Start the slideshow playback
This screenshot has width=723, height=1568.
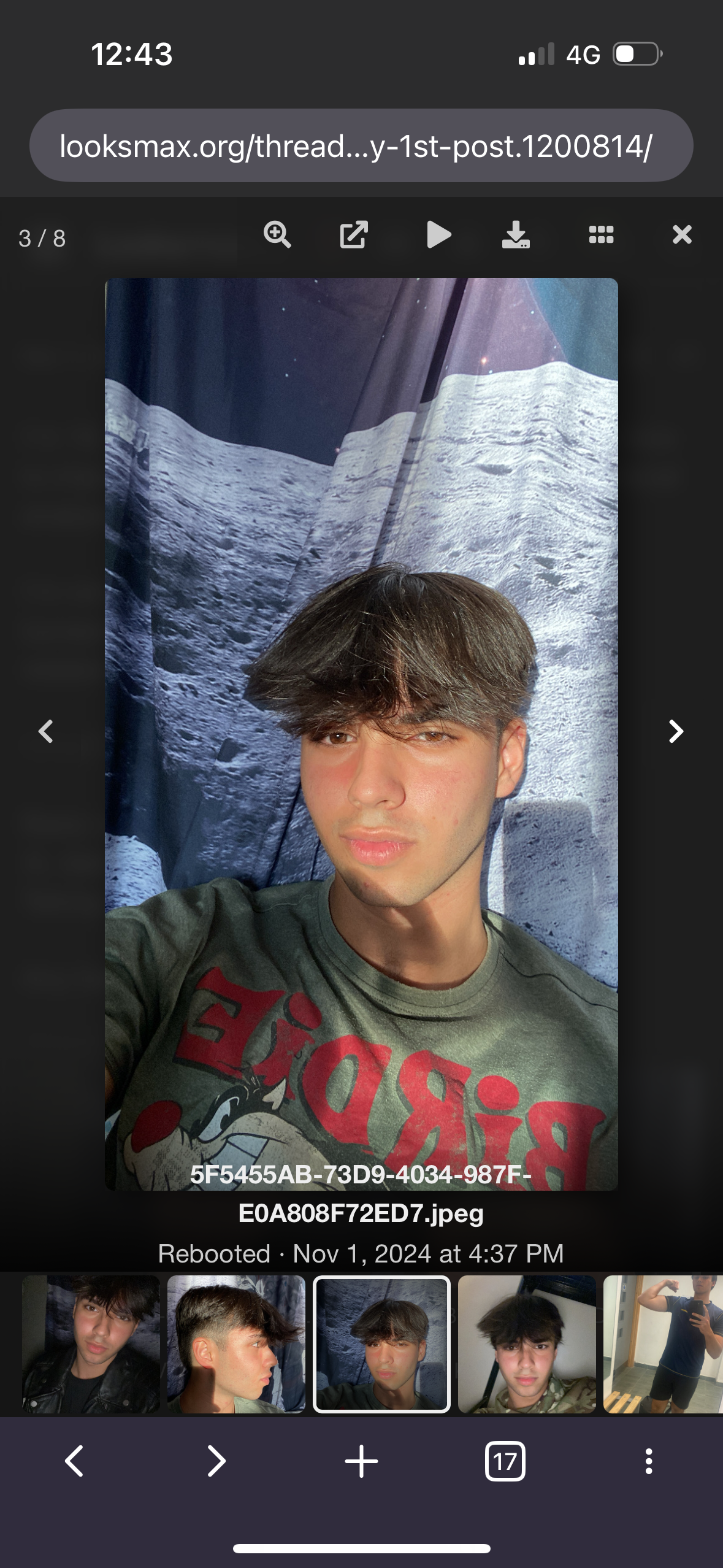438,235
